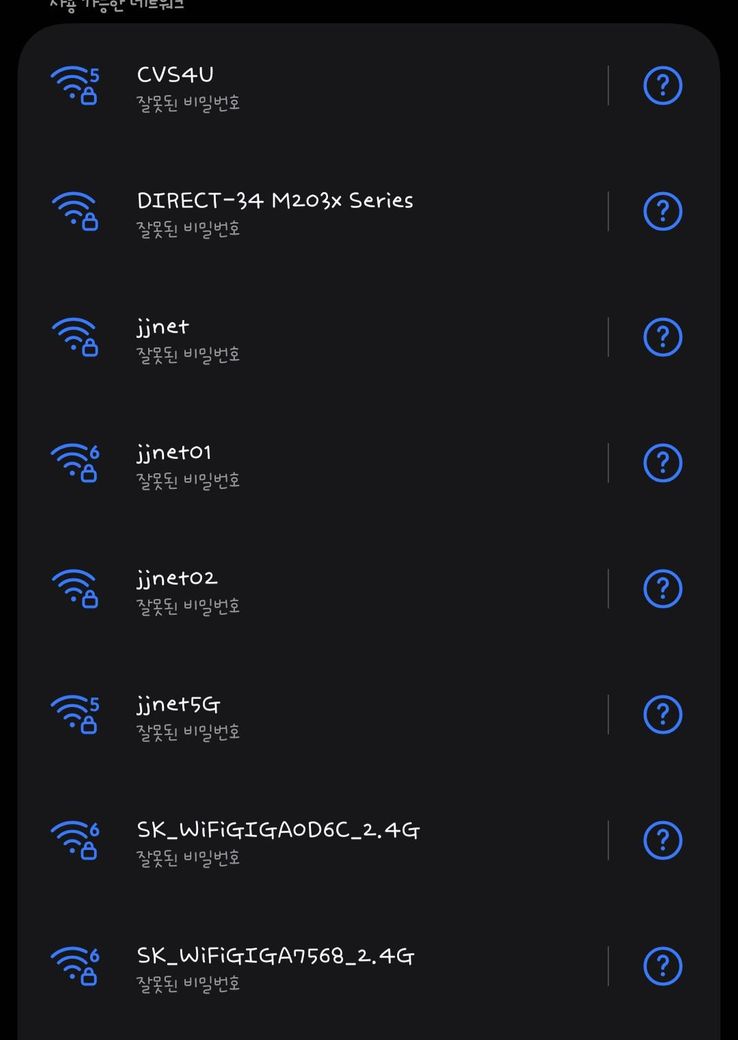
Task: Join the jjnet5G network
Action: pos(300,716)
